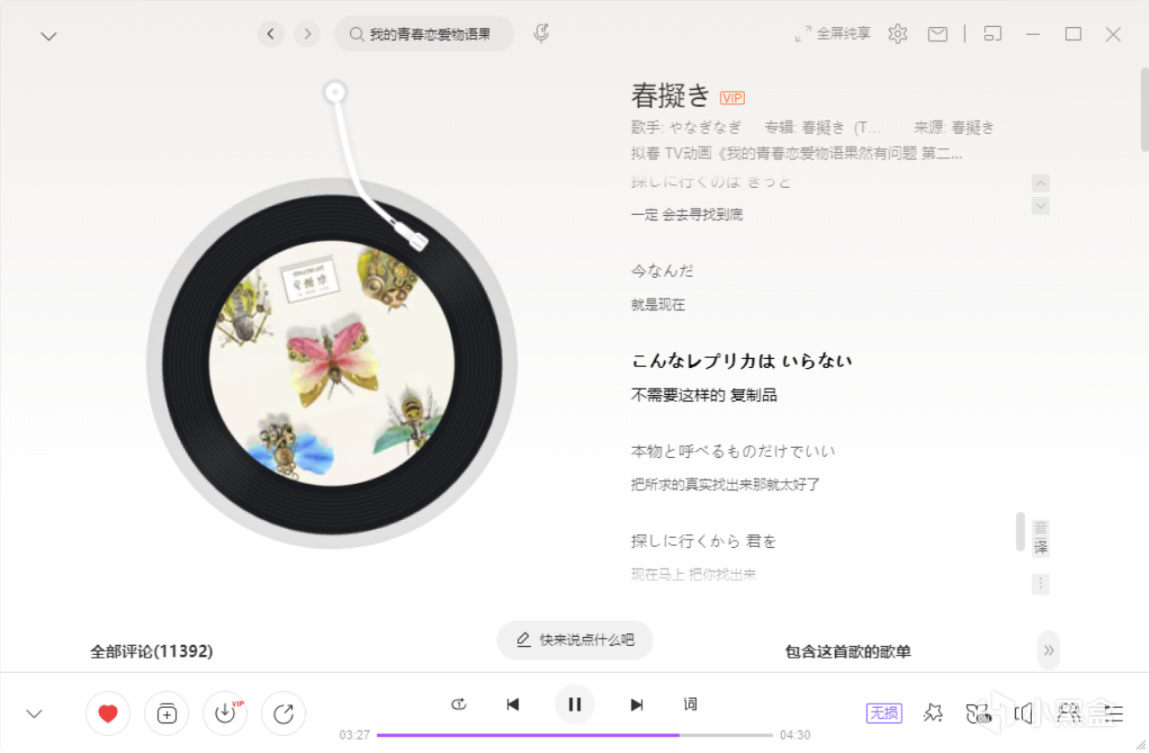Change the 无损 audio quality setting
Image resolution: width=1149 pixels, height=753 pixels.
point(883,713)
